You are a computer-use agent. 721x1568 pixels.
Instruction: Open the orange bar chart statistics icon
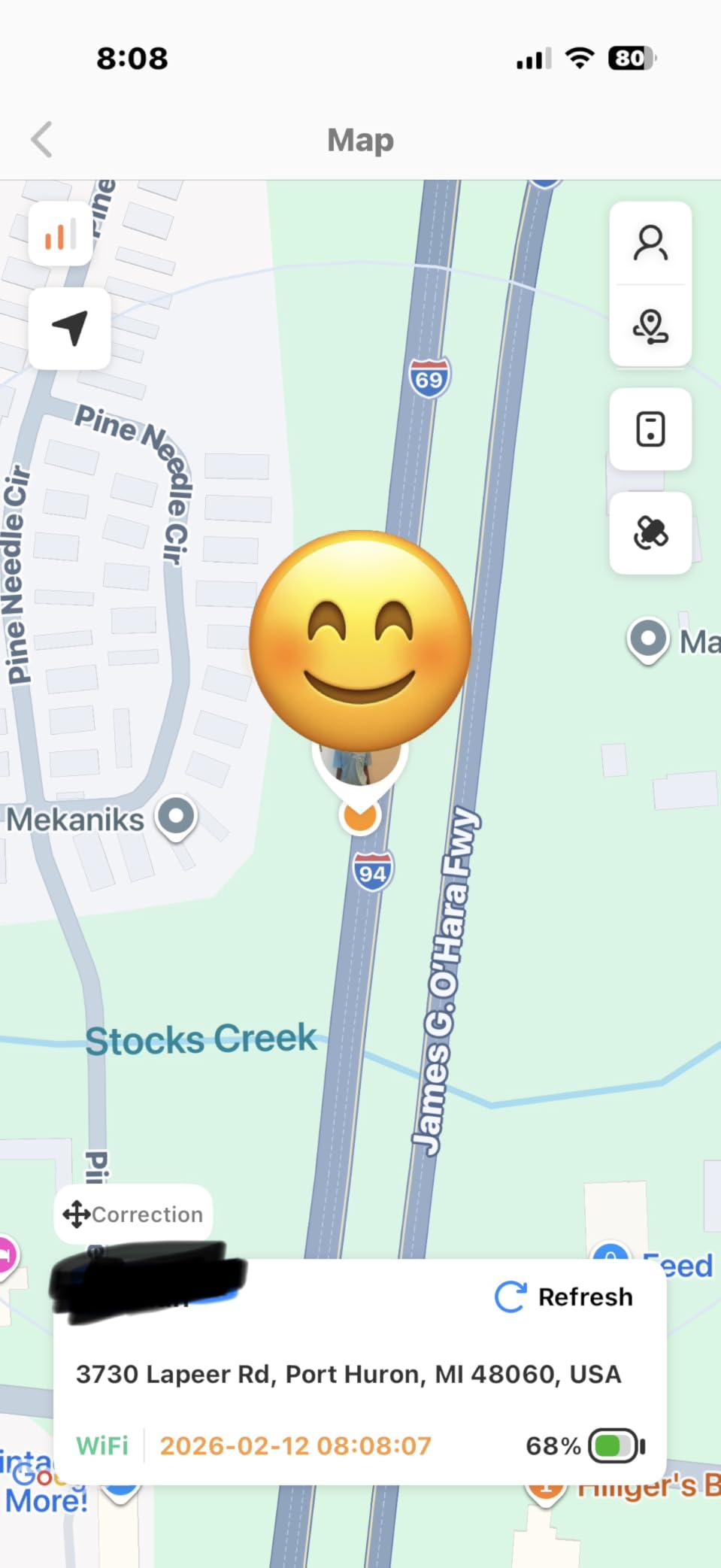pyautogui.click(x=60, y=234)
